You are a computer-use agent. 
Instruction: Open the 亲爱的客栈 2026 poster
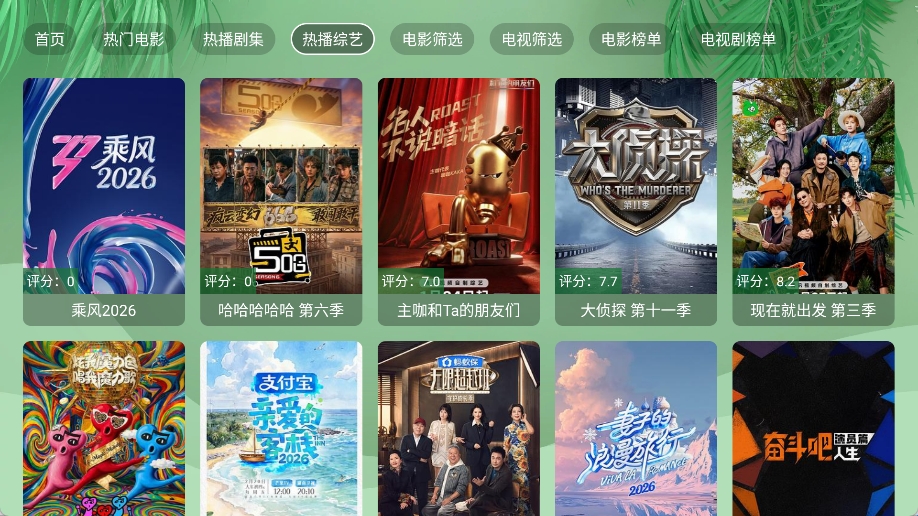pos(281,430)
